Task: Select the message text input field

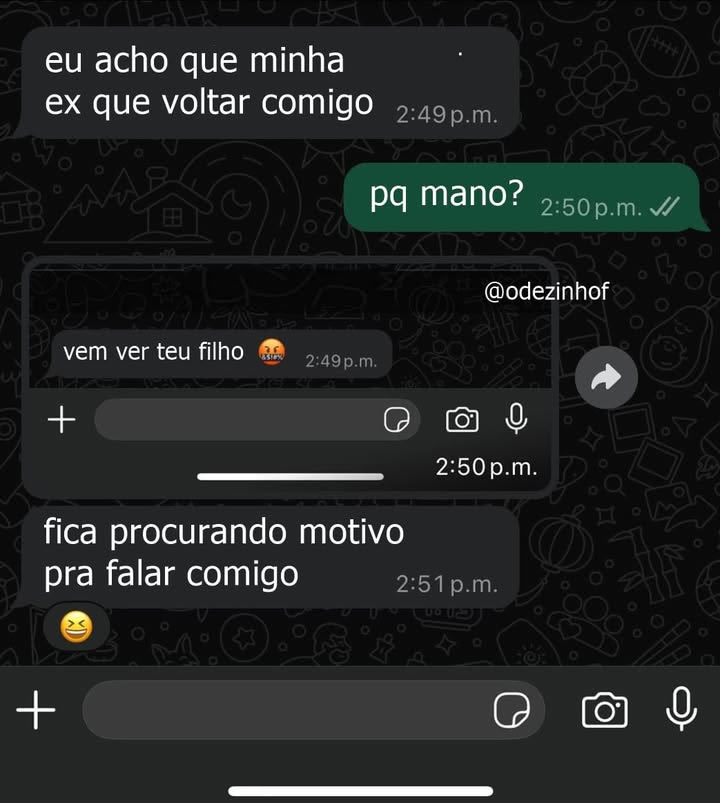Action: pyautogui.click(x=300, y=710)
